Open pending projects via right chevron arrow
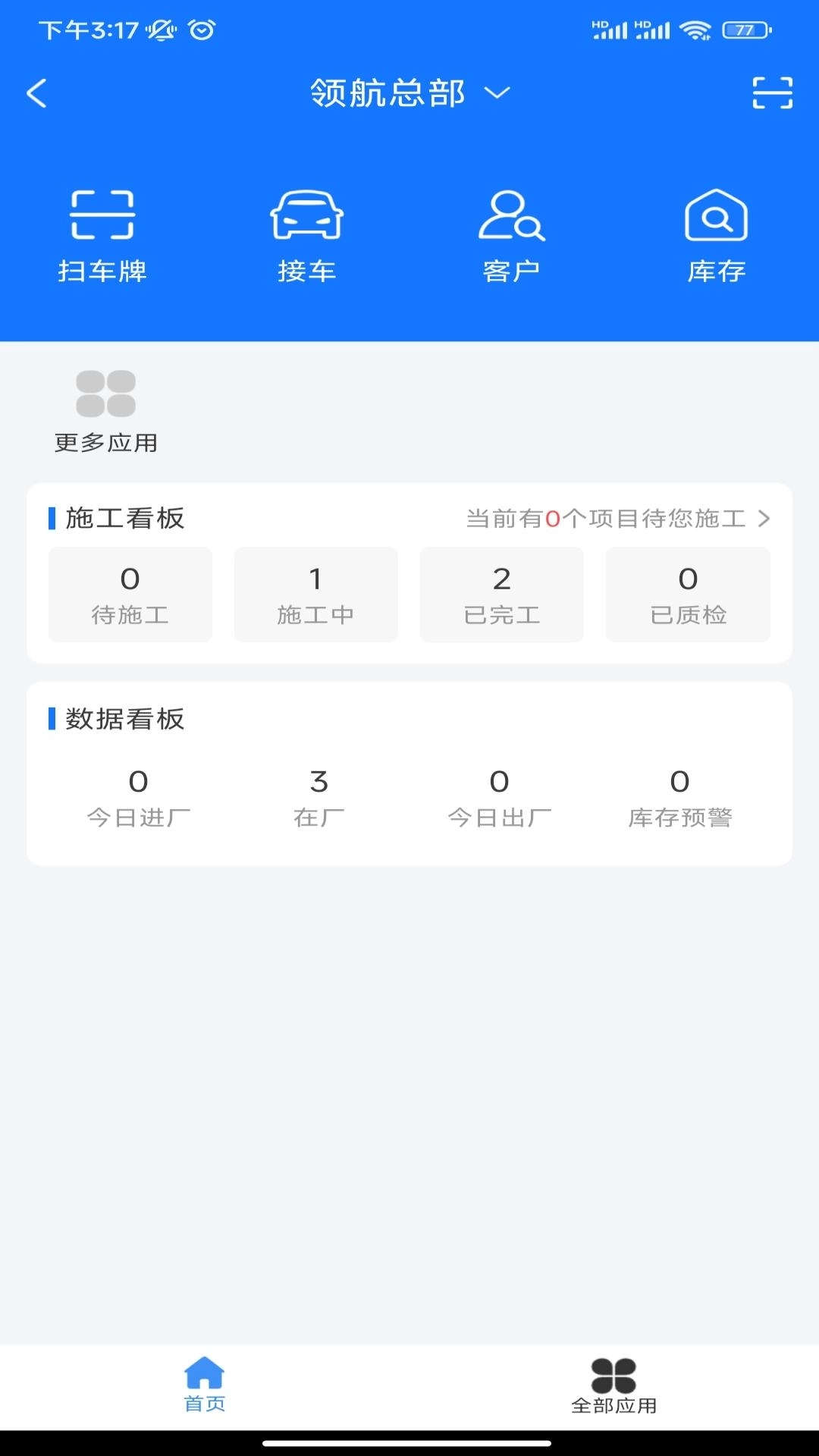The image size is (819, 1456). click(764, 519)
